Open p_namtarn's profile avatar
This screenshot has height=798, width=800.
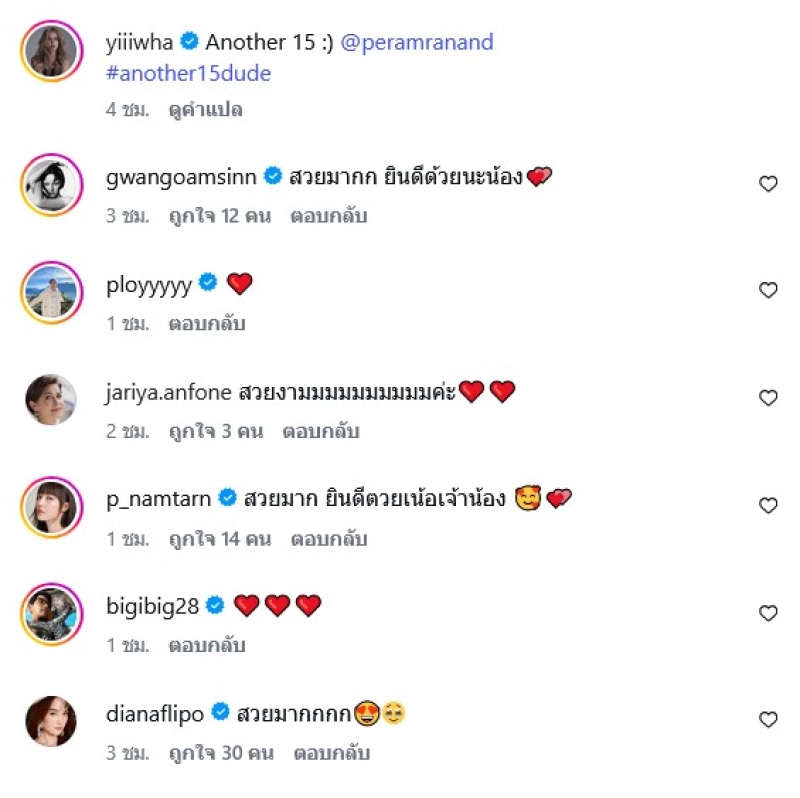(50, 505)
